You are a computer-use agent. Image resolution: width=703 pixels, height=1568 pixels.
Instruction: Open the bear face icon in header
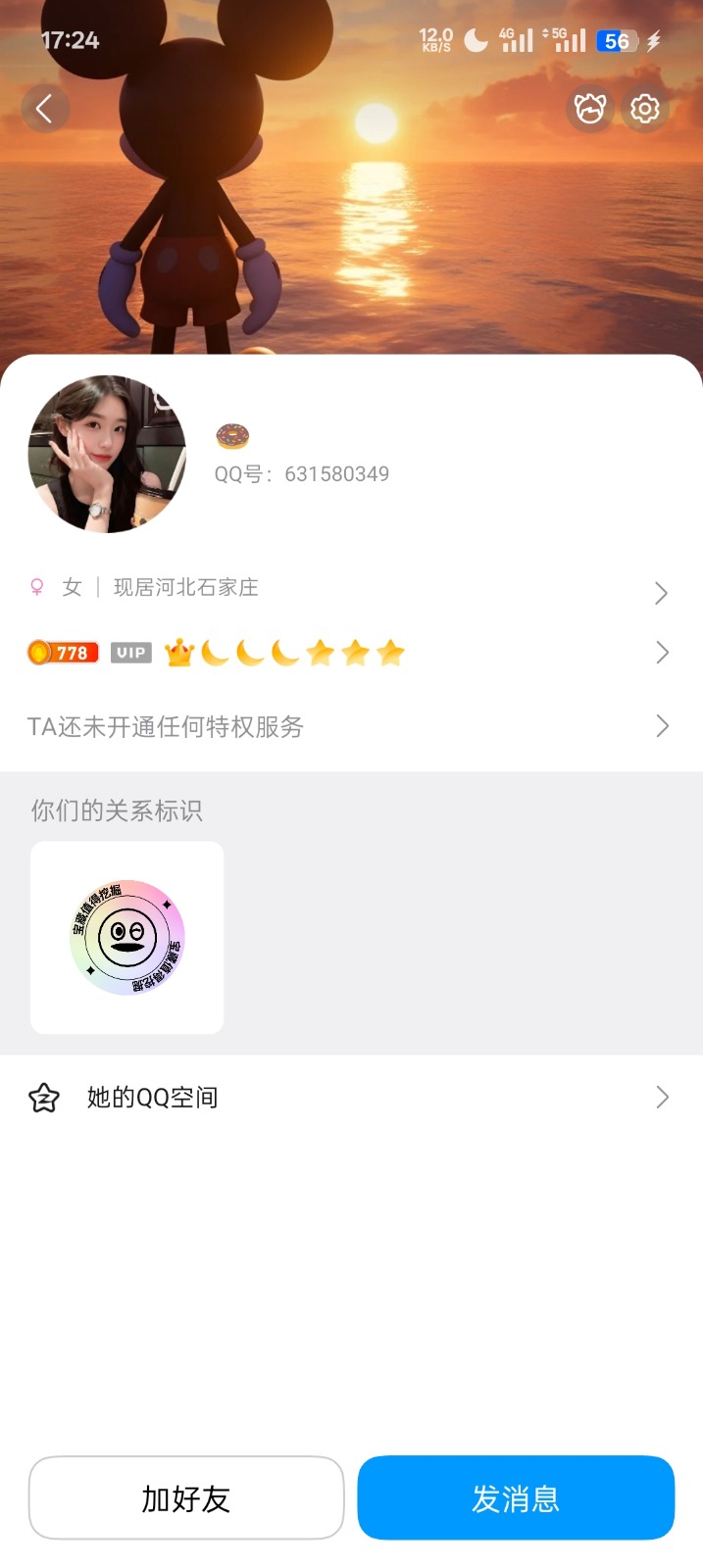(x=589, y=109)
